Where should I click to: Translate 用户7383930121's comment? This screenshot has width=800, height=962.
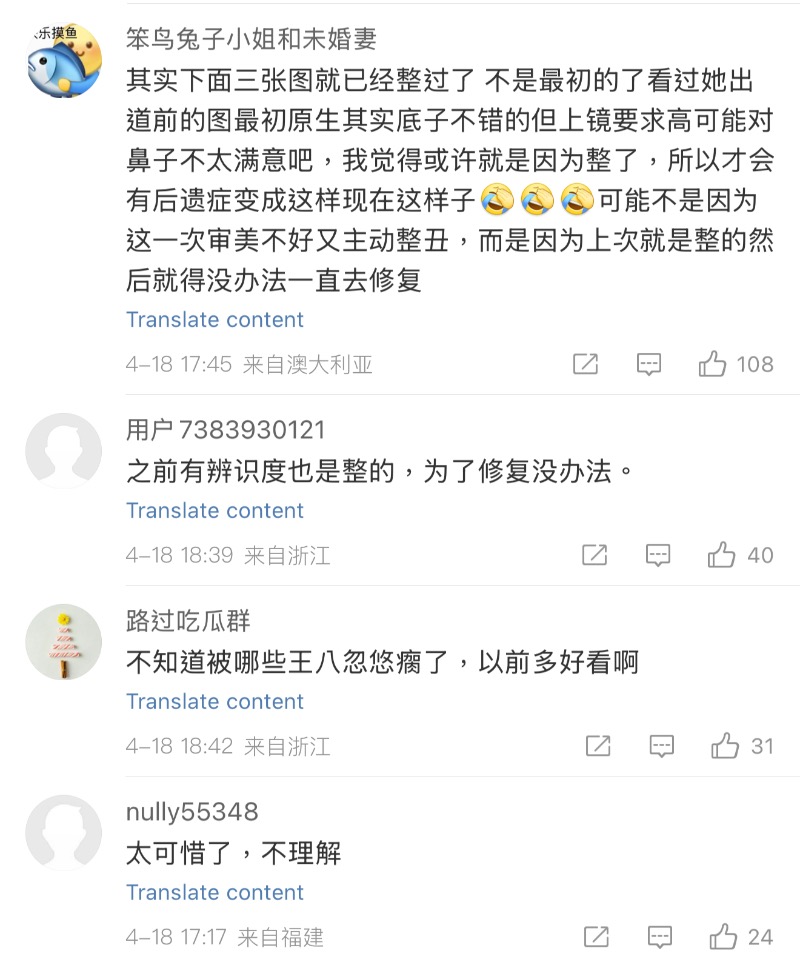click(214, 511)
